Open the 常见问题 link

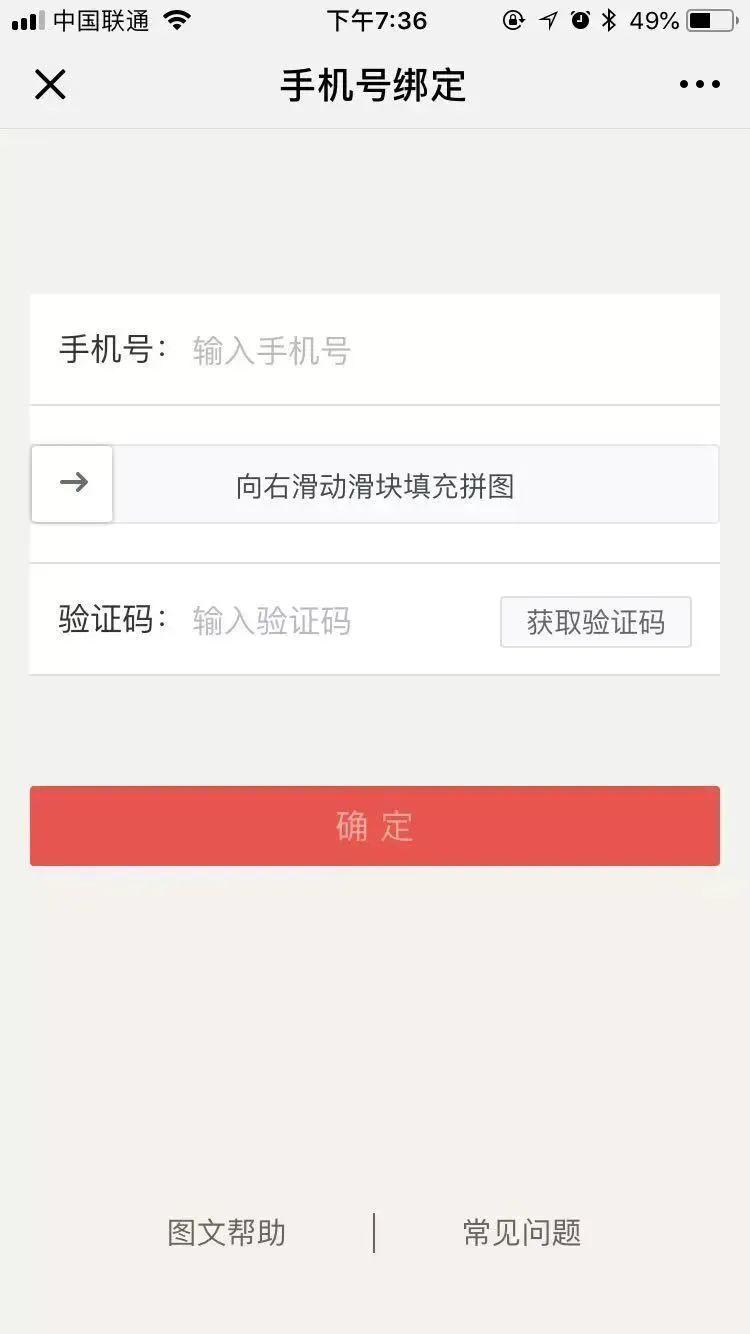(521, 1233)
